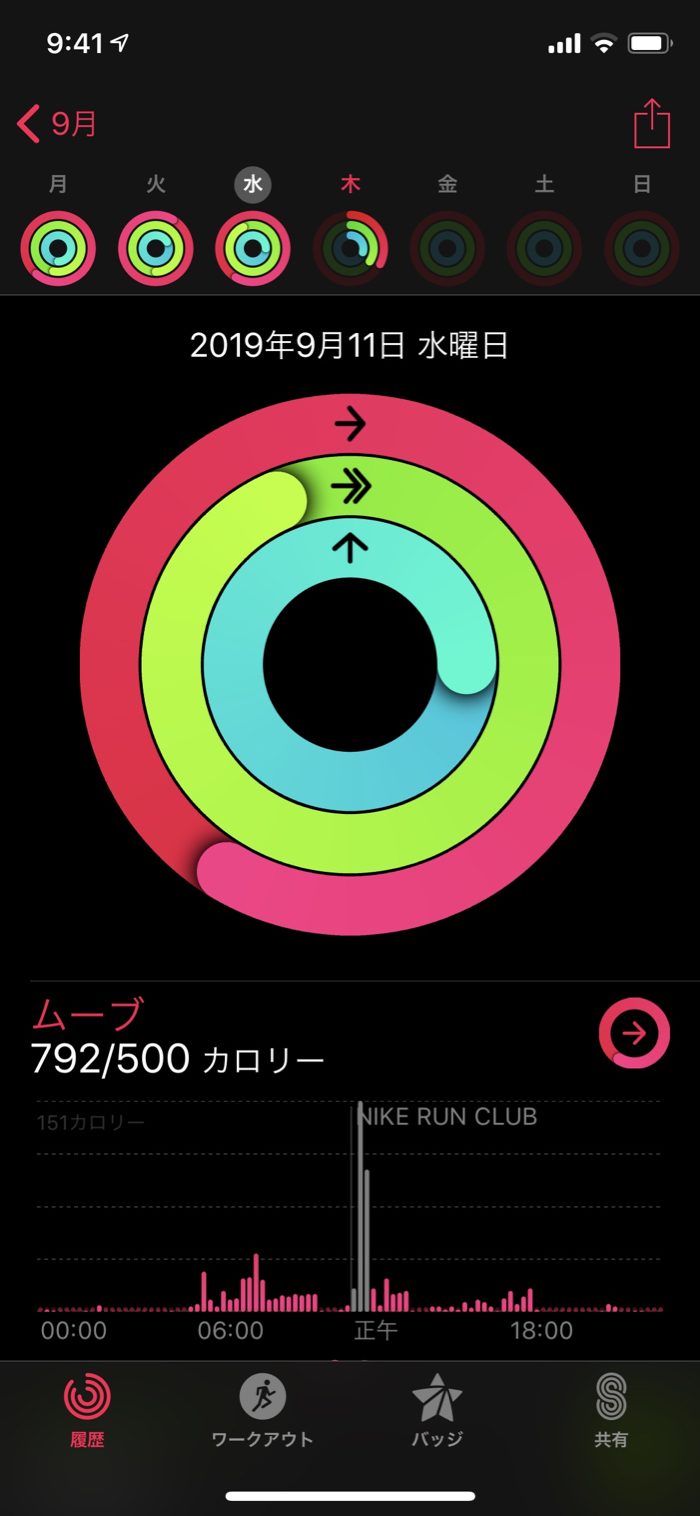Open the ワークアウト tab
The width and height of the screenshot is (700, 1516).
(262, 1410)
